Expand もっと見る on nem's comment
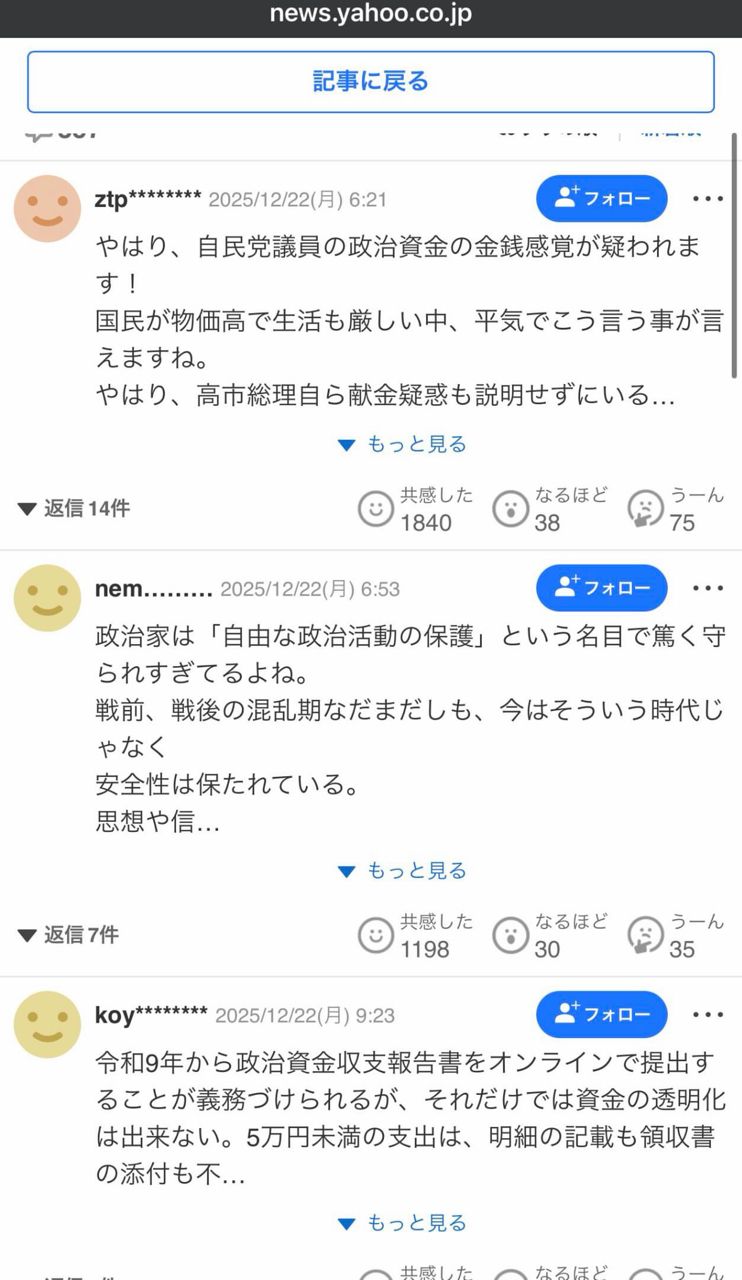Screen dimensions: 742x1280 [x=402, y=871]
